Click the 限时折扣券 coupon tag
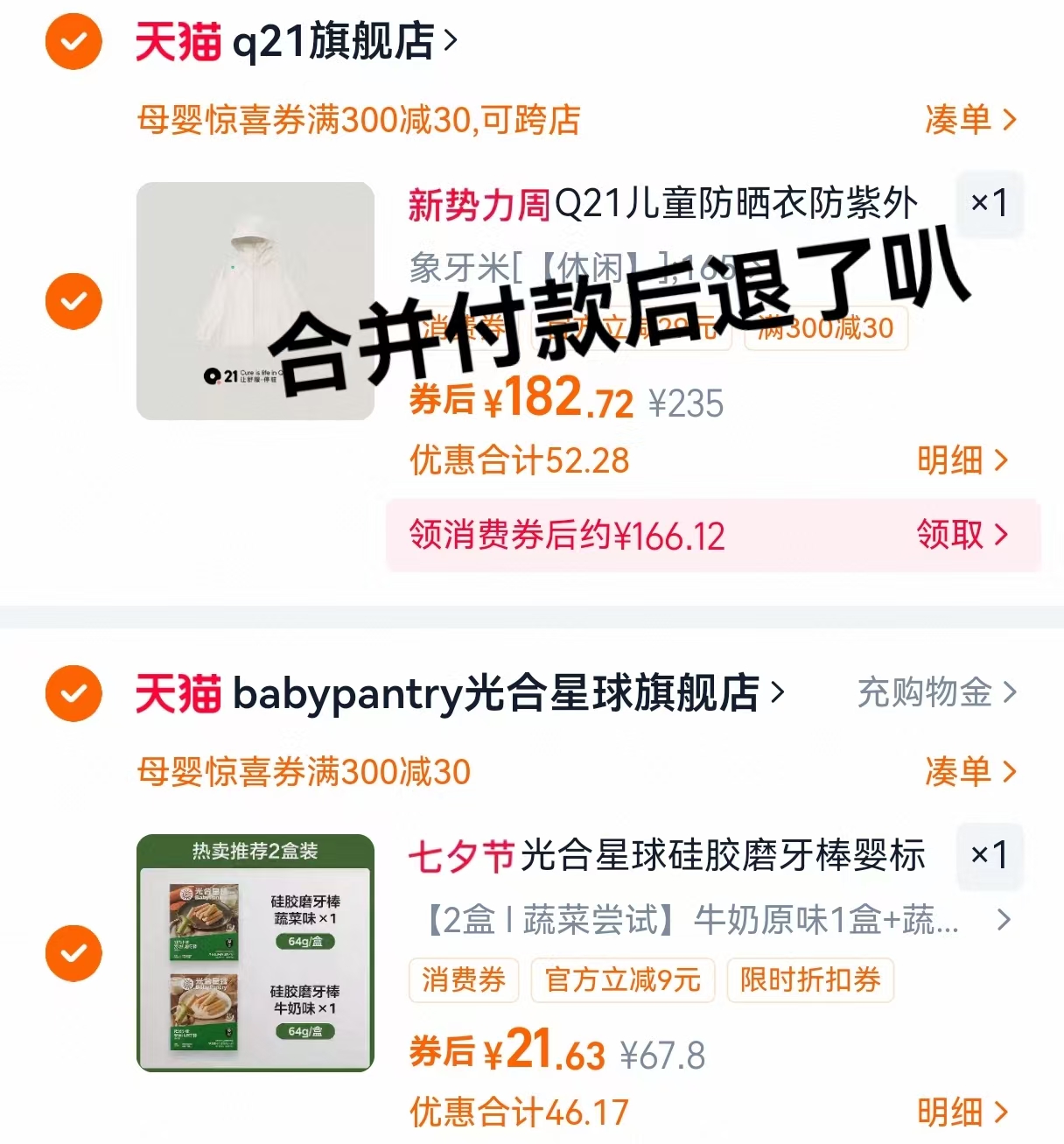 pos(809,981)
